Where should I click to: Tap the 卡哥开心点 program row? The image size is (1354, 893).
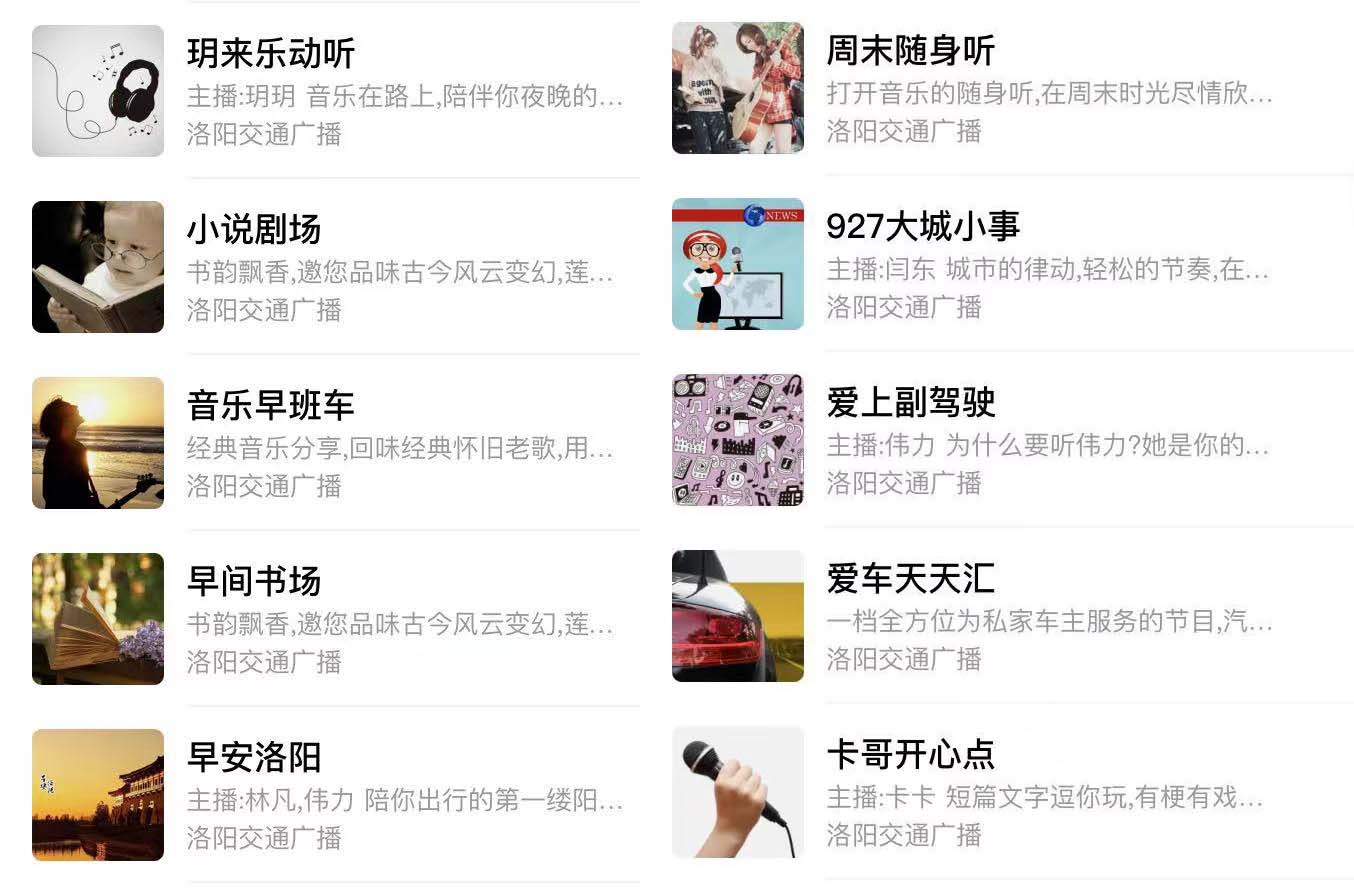(x=910, y=755)
